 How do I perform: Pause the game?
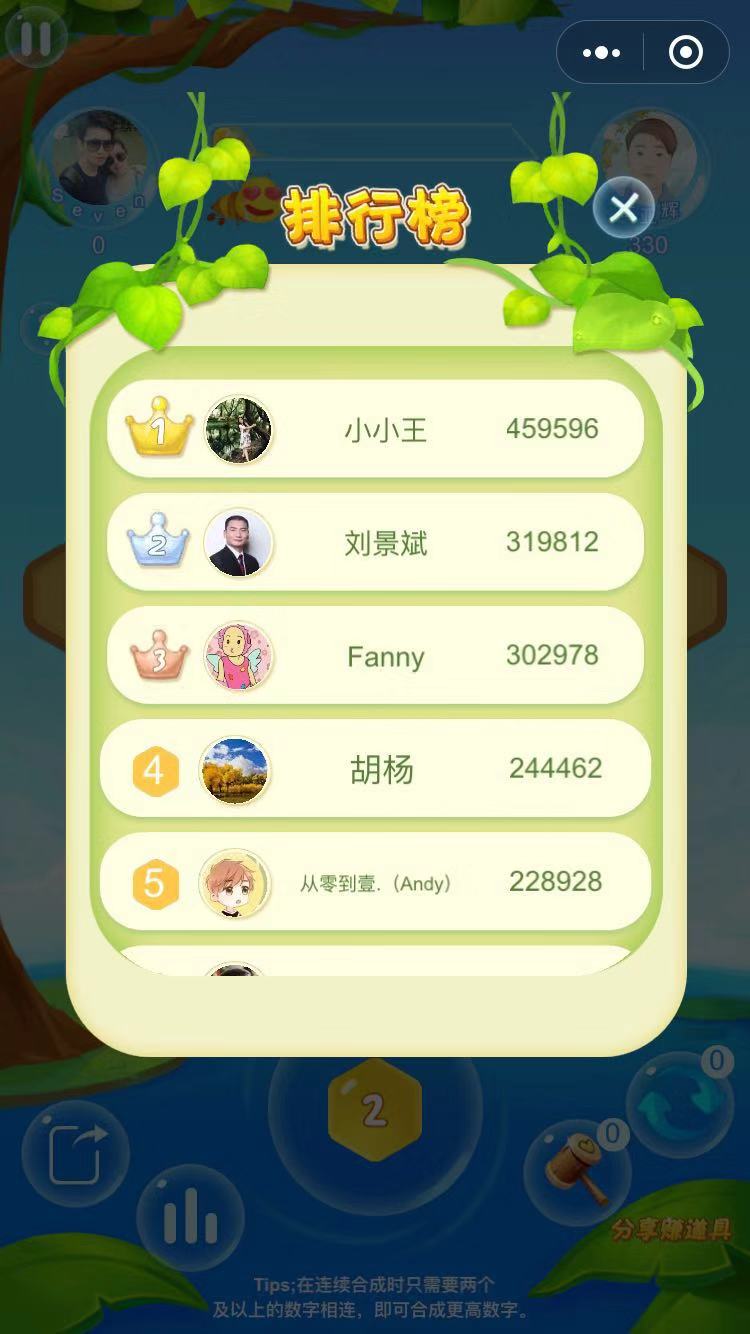(35, 37)
